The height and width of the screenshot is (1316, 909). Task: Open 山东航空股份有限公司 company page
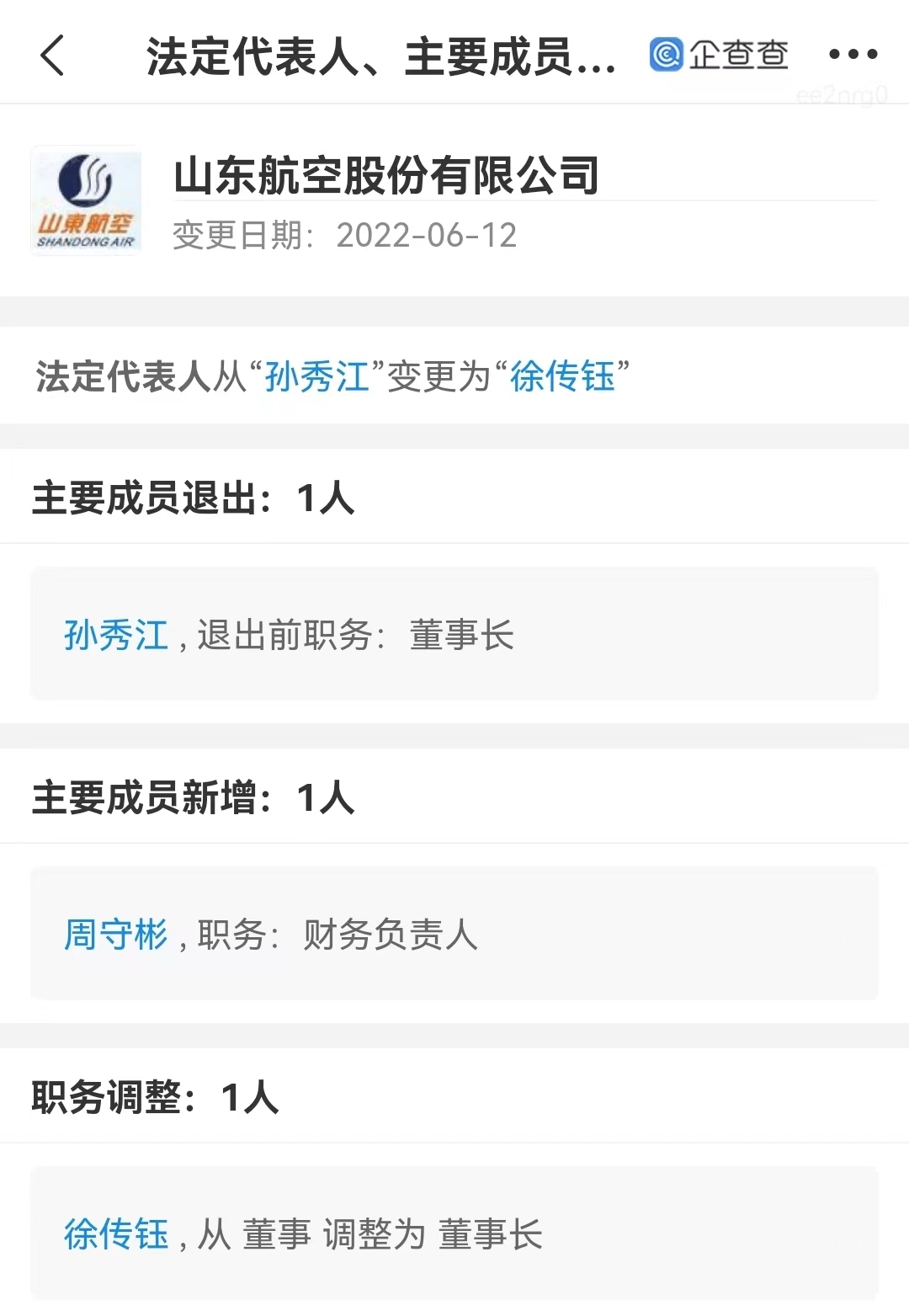tap(385, 176)
